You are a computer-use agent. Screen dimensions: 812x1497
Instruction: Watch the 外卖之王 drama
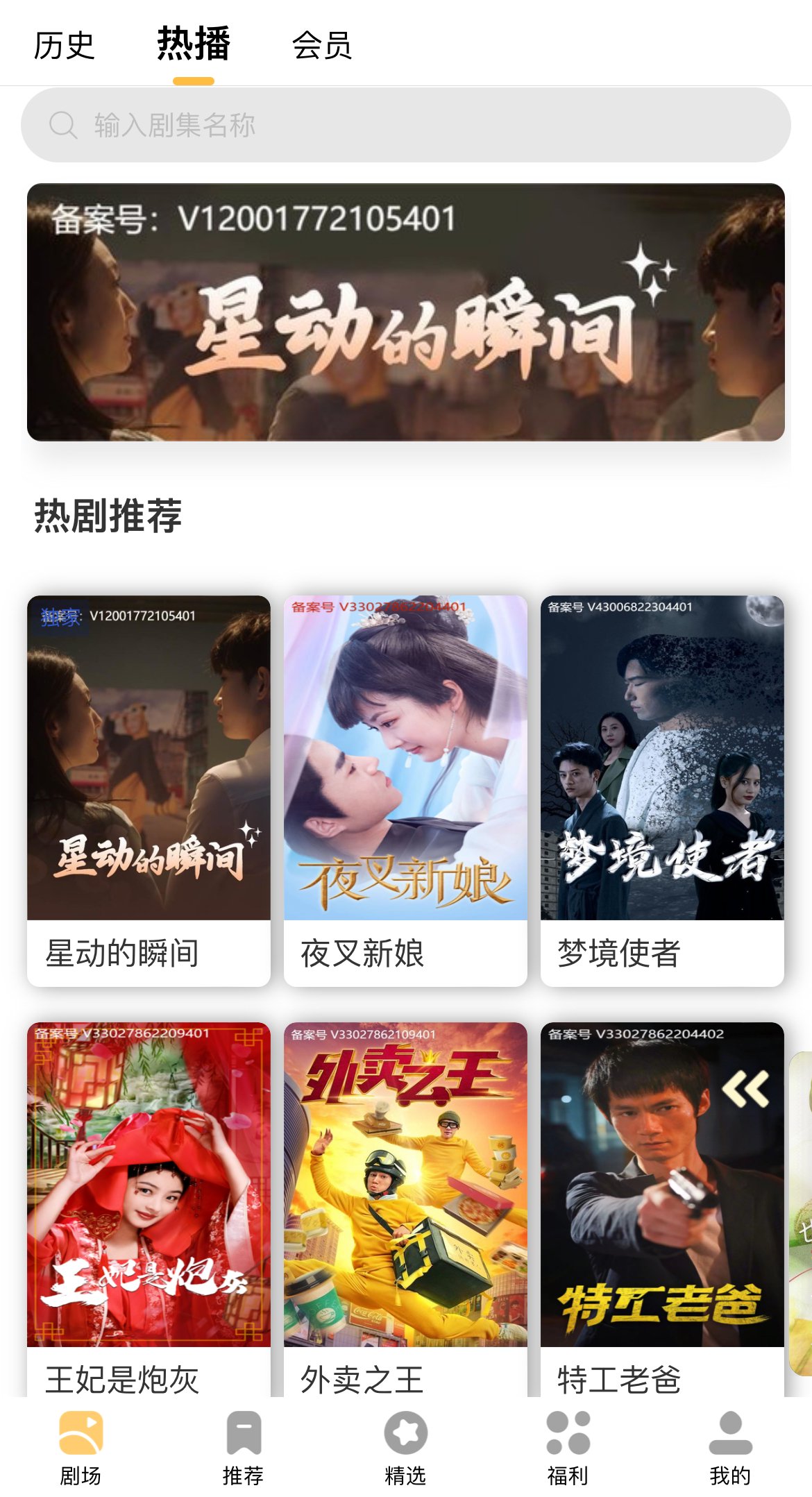[405, 1208]
